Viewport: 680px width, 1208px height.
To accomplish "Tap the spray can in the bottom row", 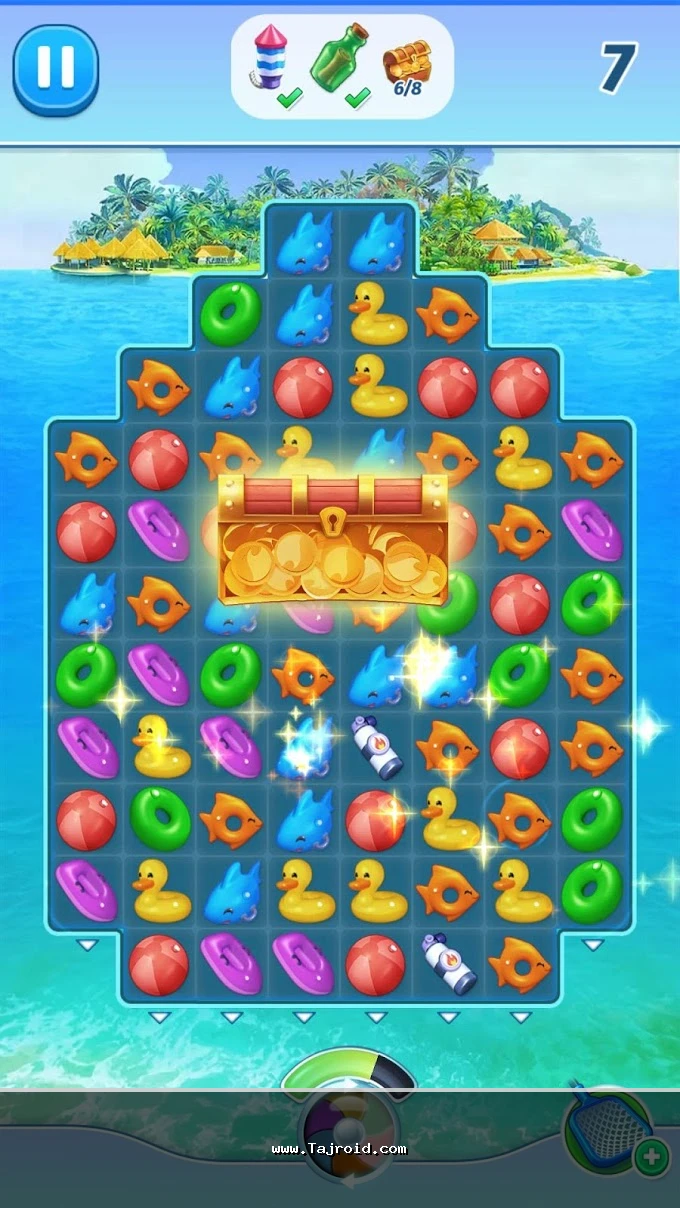I will pos(447,964).
